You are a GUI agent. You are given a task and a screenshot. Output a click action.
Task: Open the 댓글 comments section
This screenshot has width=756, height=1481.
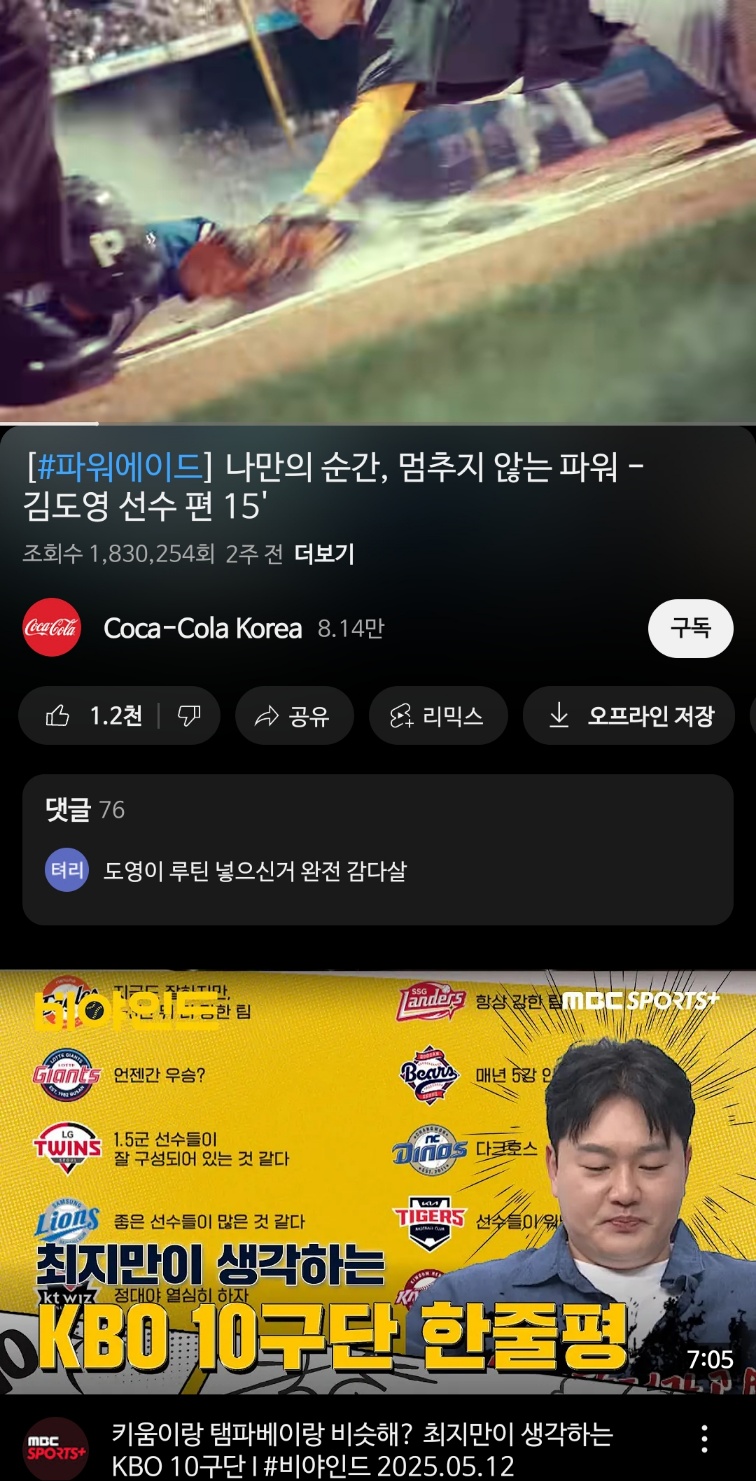tap(378, 848)
